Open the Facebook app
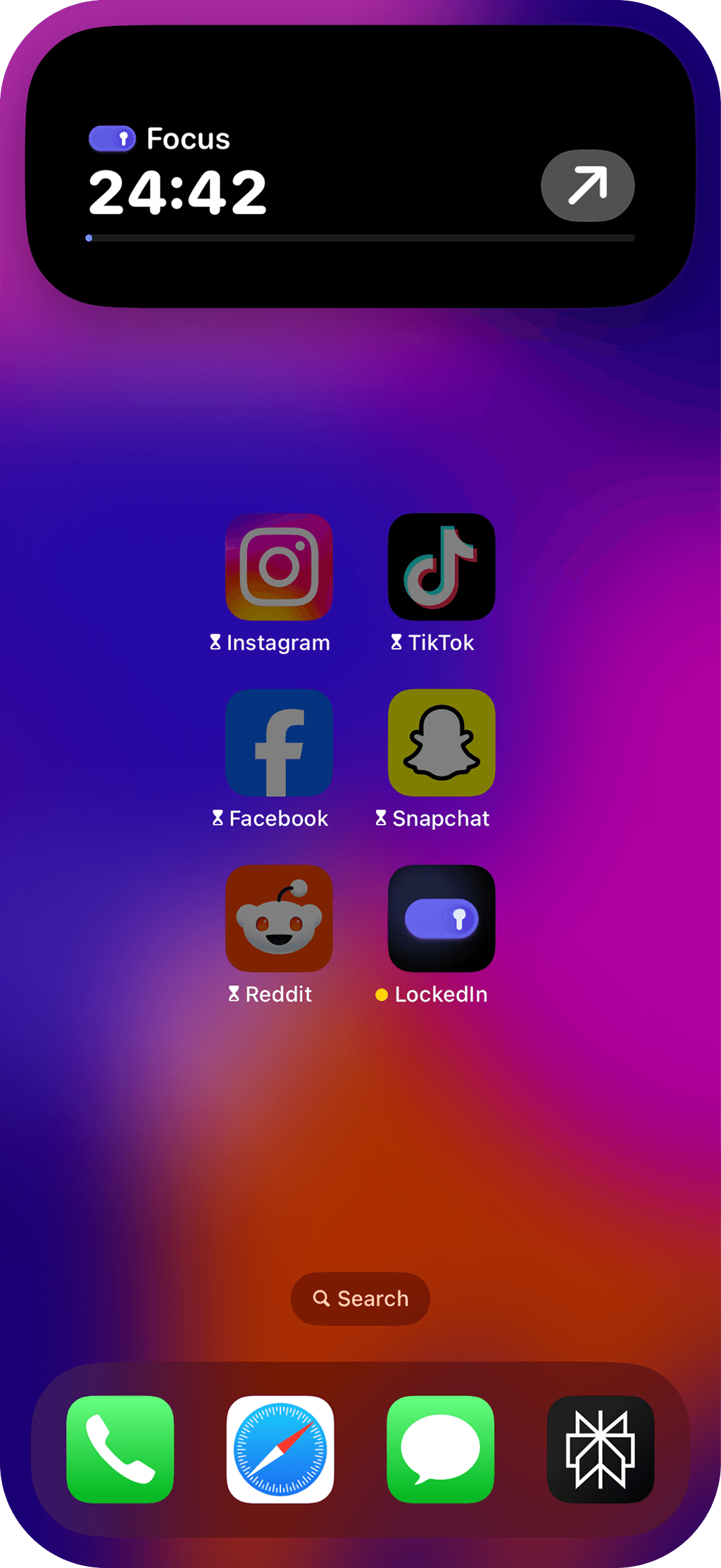This screenshot has width=721, height=1568. [x=279, y=742]
